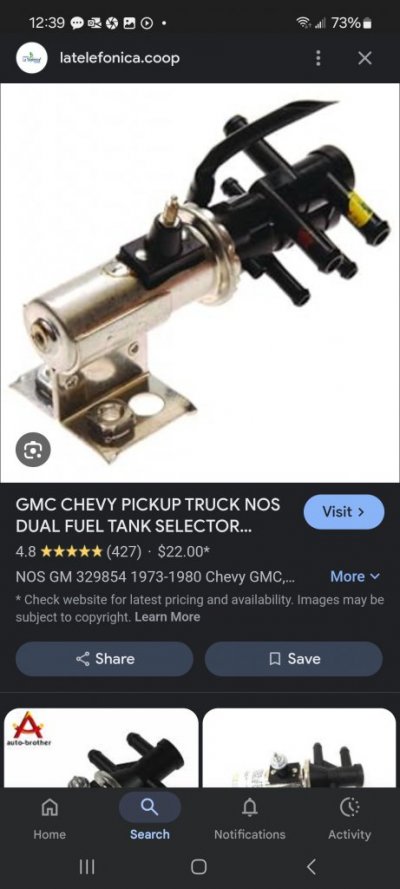Tap the system back button
Viewport: 400px width, 889px height.
[x=310, y=866]
